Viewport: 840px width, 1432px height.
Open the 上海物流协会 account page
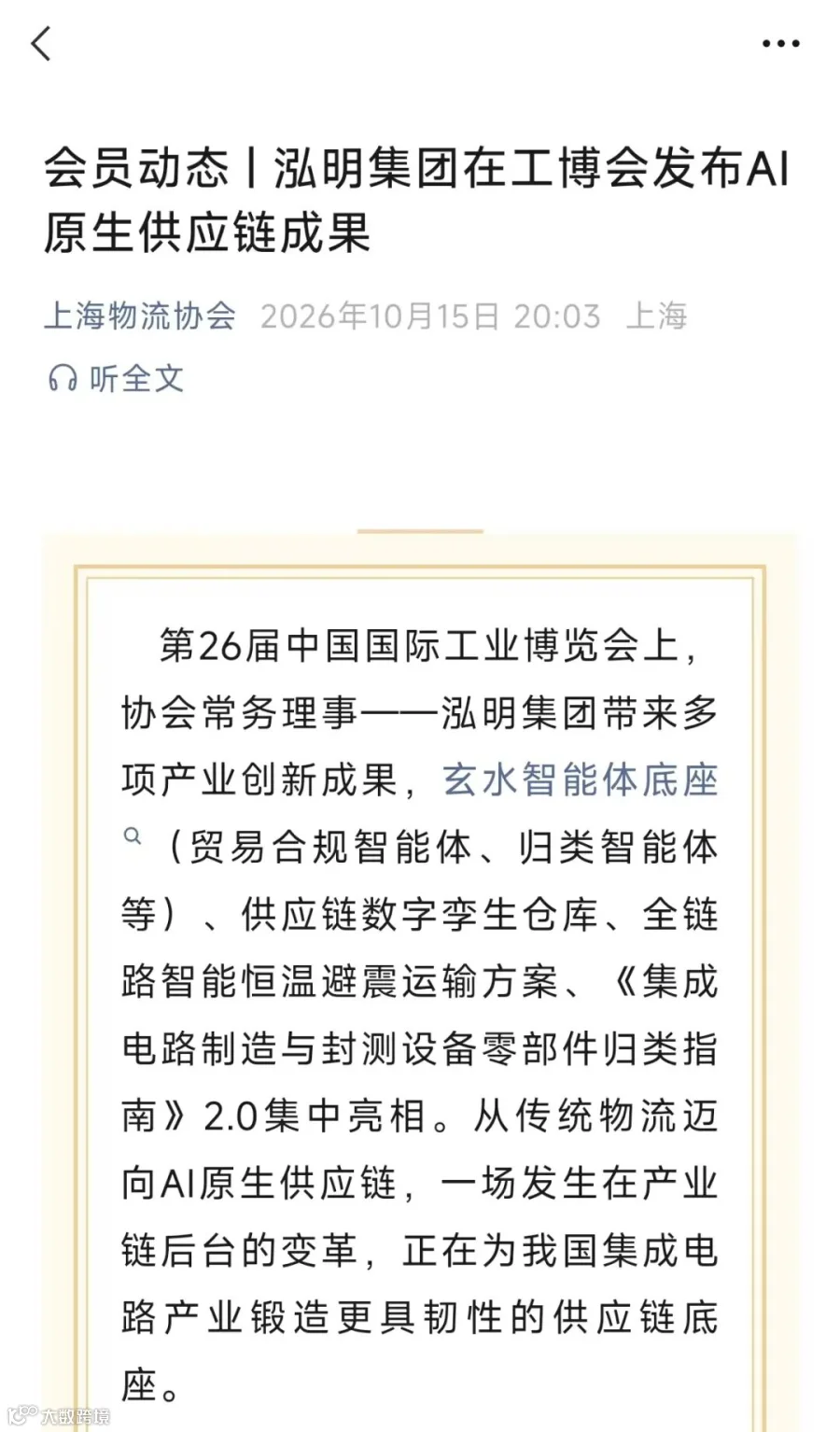(x=140, y=316)
